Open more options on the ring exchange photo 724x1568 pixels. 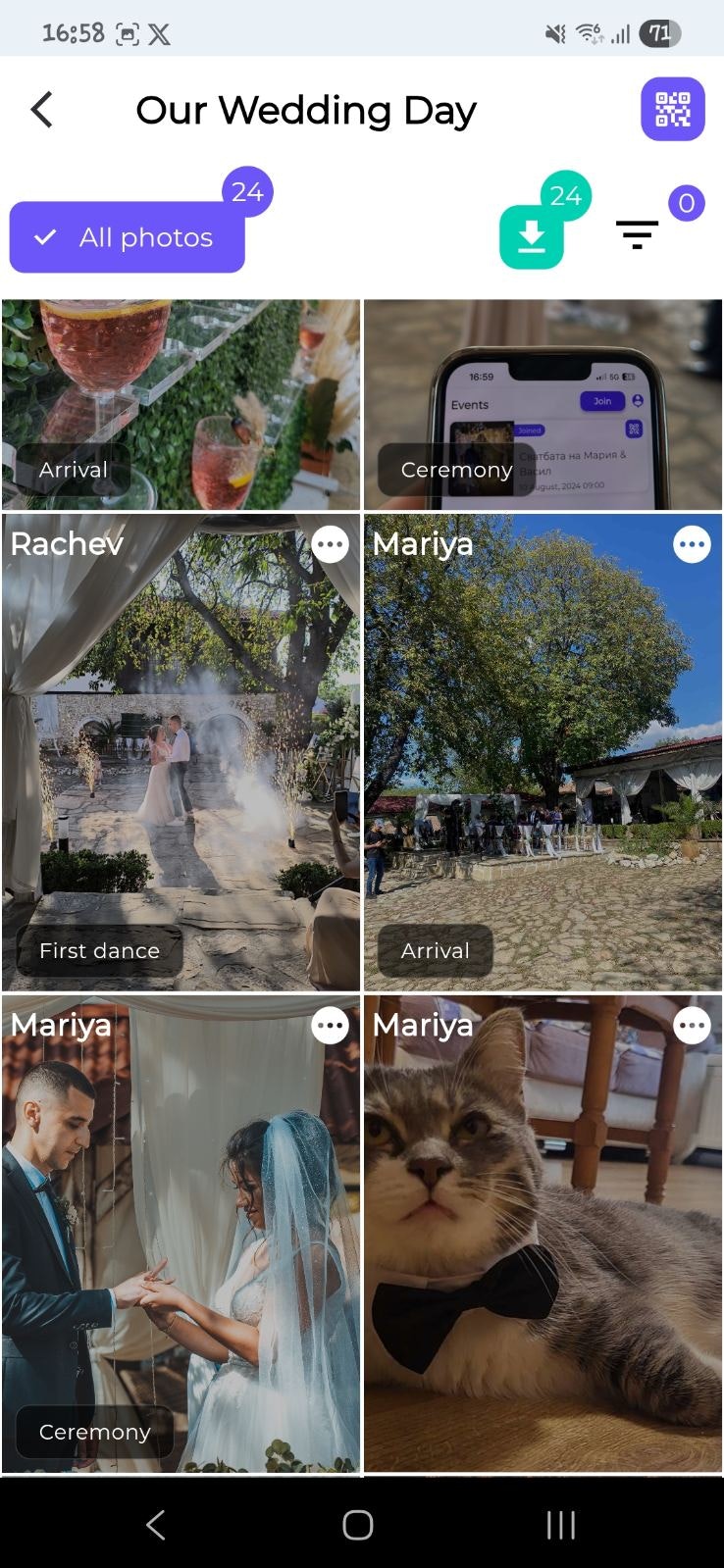tap(330, 1026)
